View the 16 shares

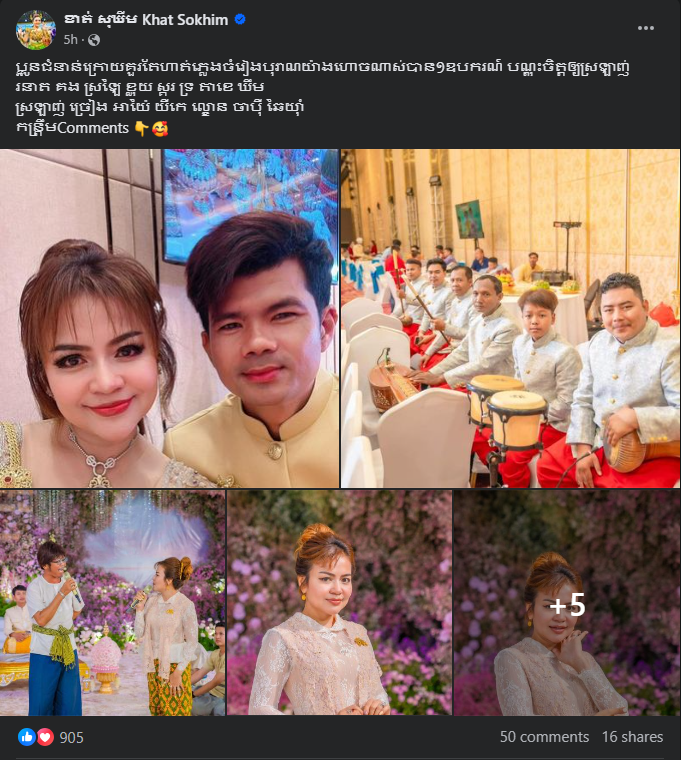[632, 737]
